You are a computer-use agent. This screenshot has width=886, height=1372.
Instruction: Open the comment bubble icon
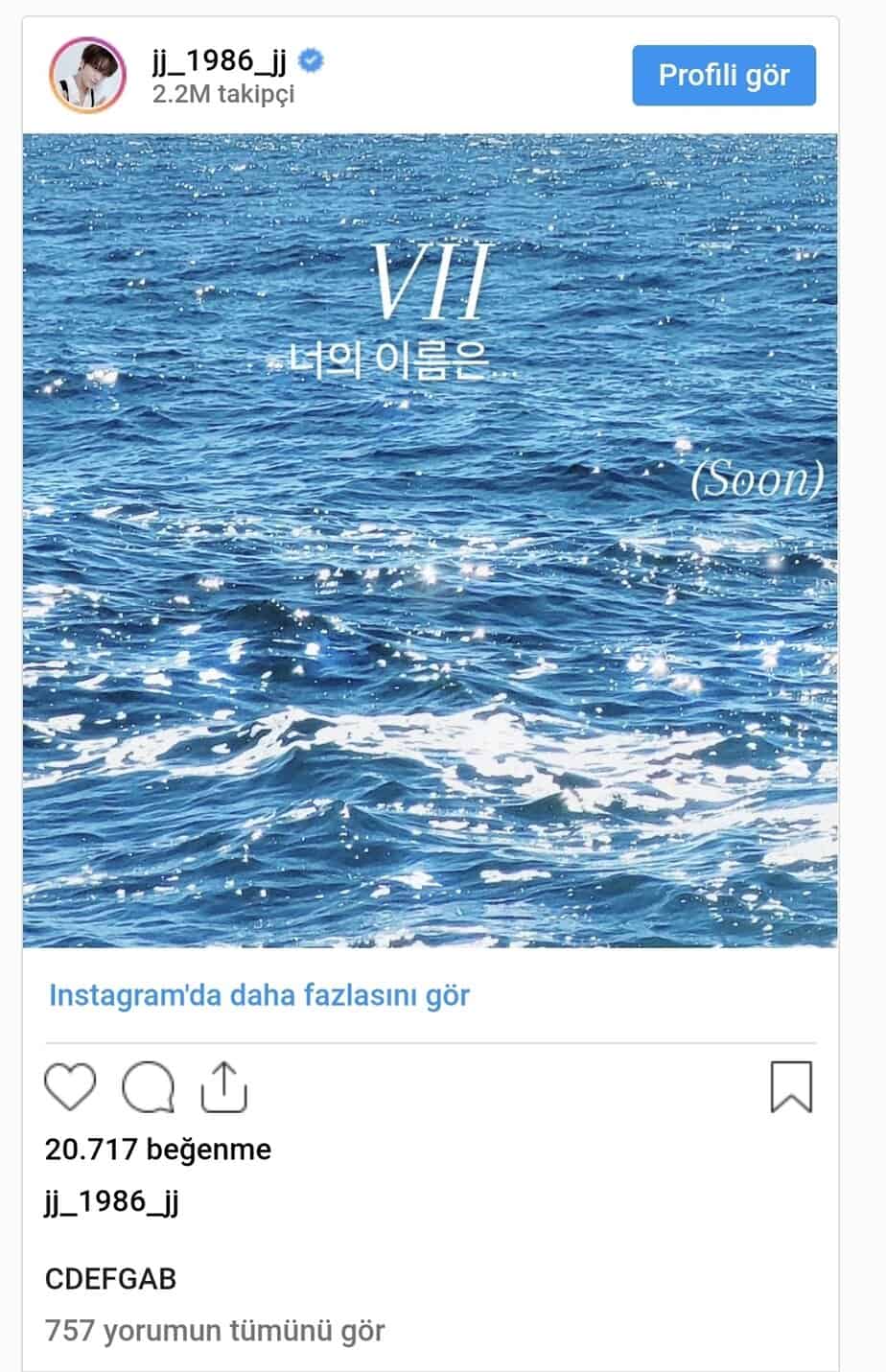[x=149, y=1087]
